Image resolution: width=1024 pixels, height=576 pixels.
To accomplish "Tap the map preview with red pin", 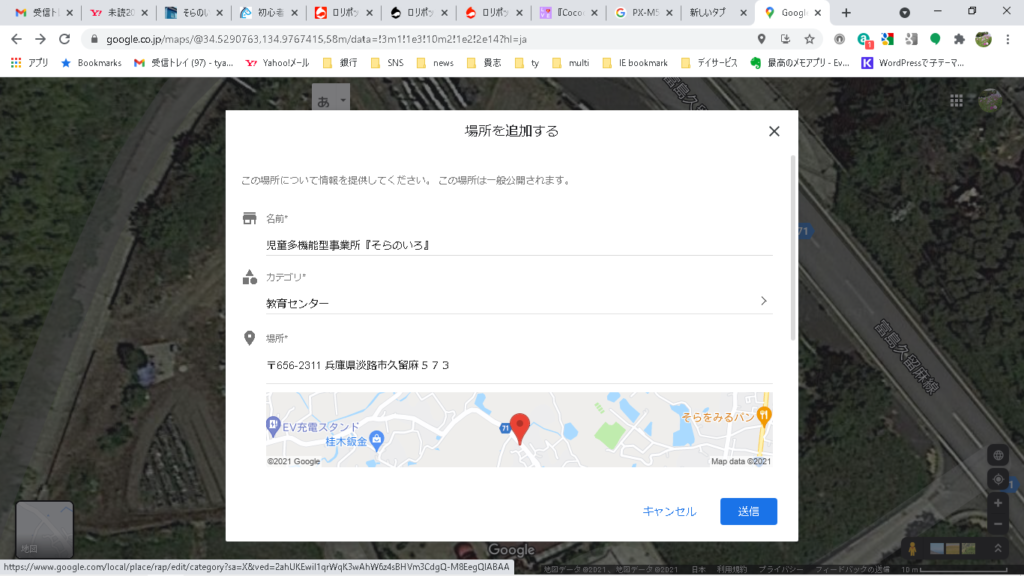I will (518, 430).
